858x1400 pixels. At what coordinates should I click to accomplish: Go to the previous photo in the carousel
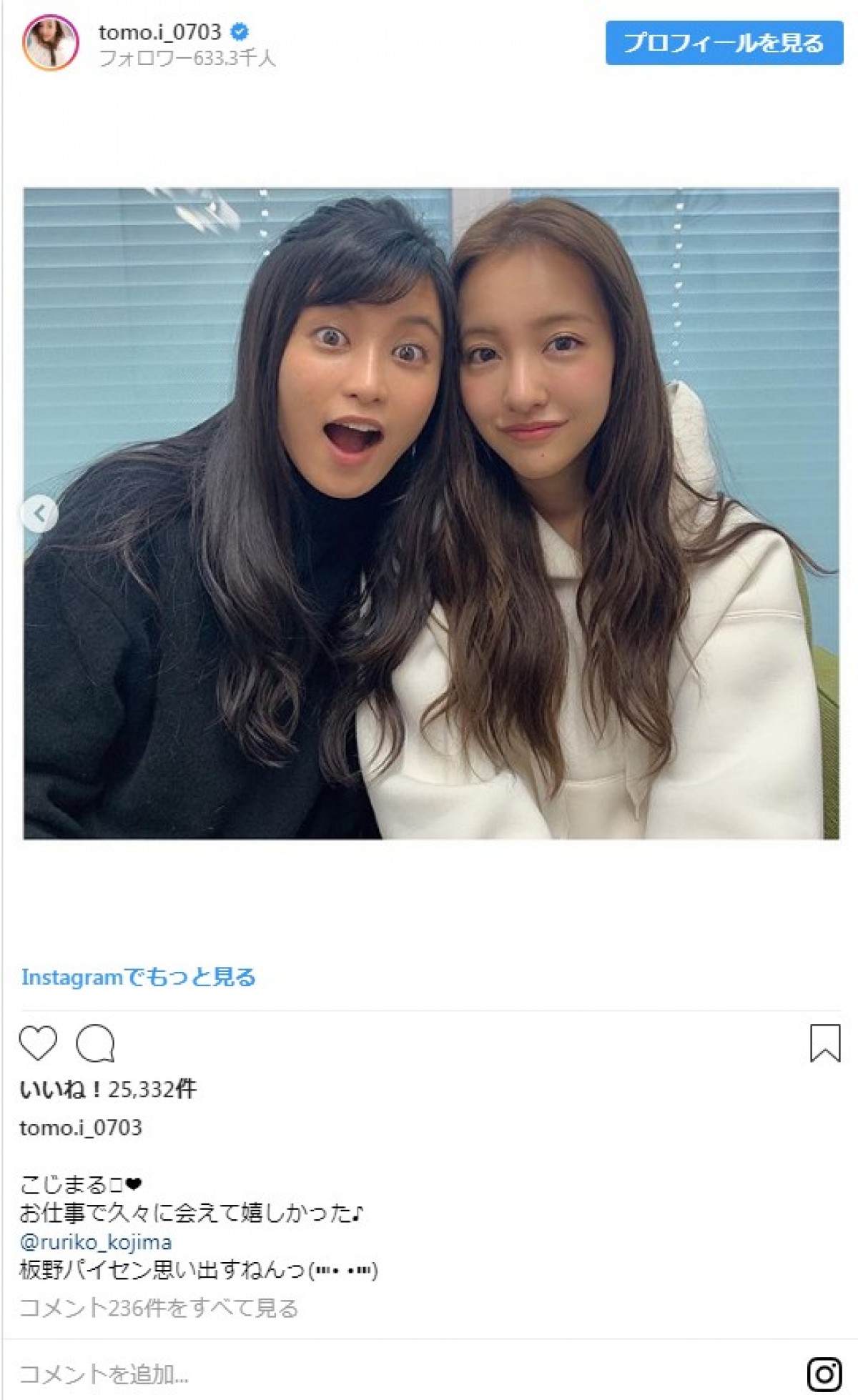pyautogui.click(x=39, y=513)
